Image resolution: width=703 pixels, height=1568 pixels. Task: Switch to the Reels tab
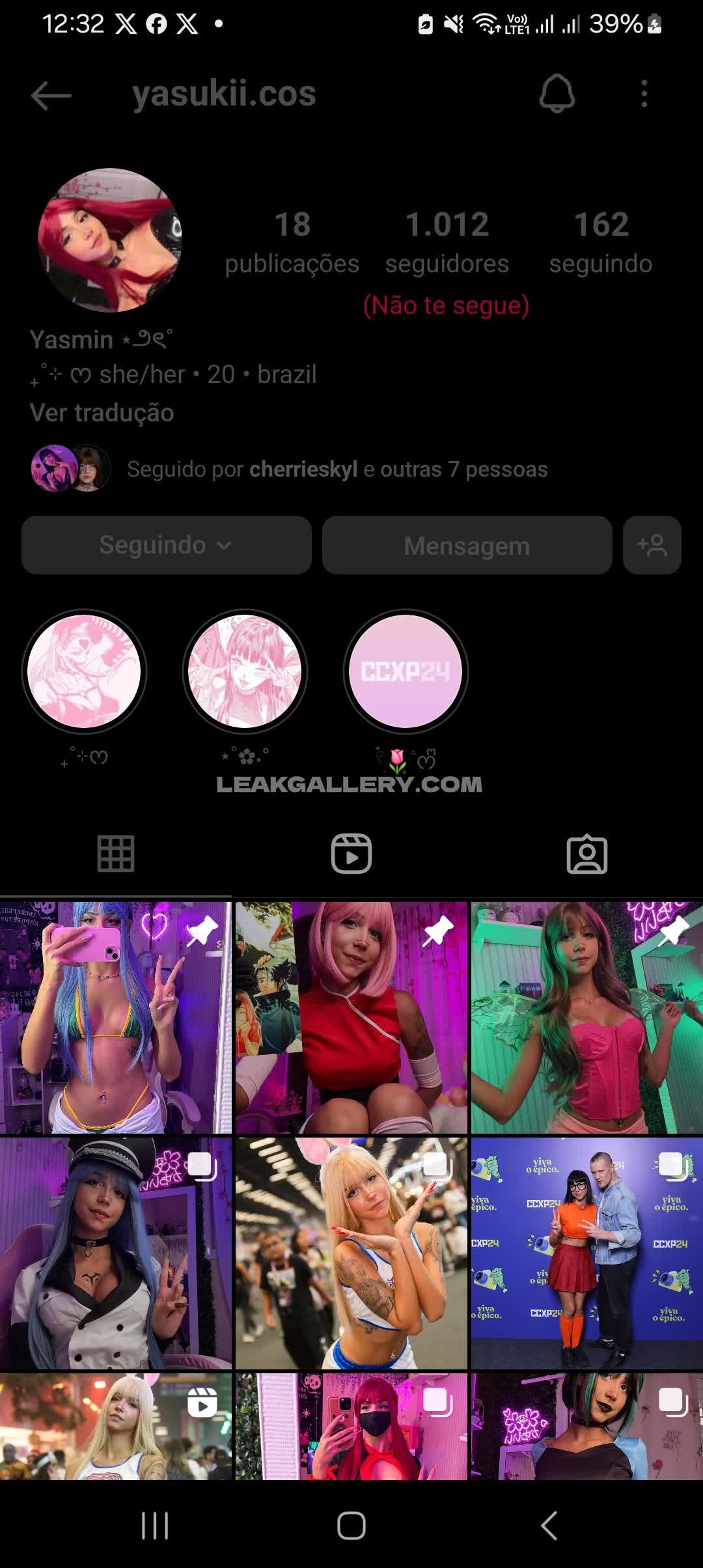(x=351, y=854)
